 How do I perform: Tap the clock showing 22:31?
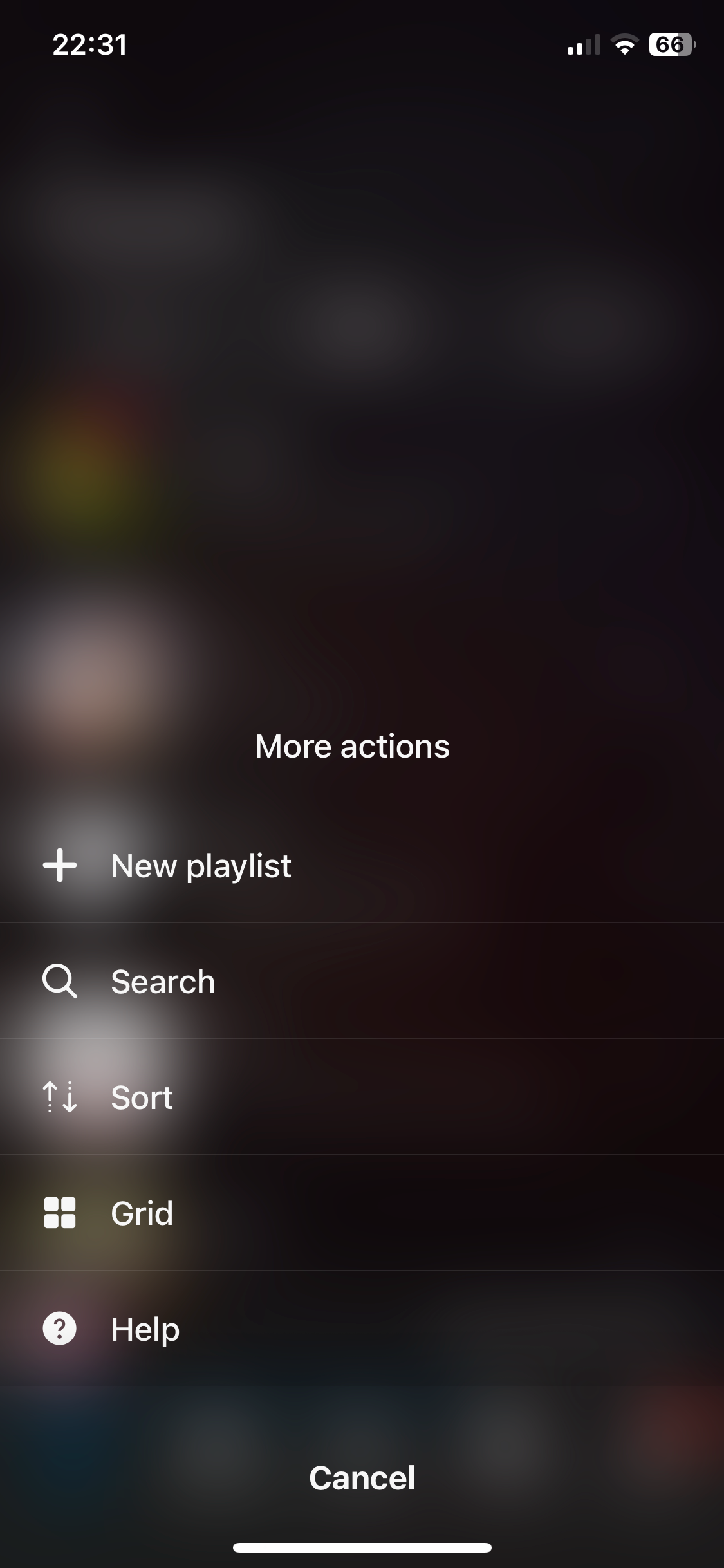[89, 44]
